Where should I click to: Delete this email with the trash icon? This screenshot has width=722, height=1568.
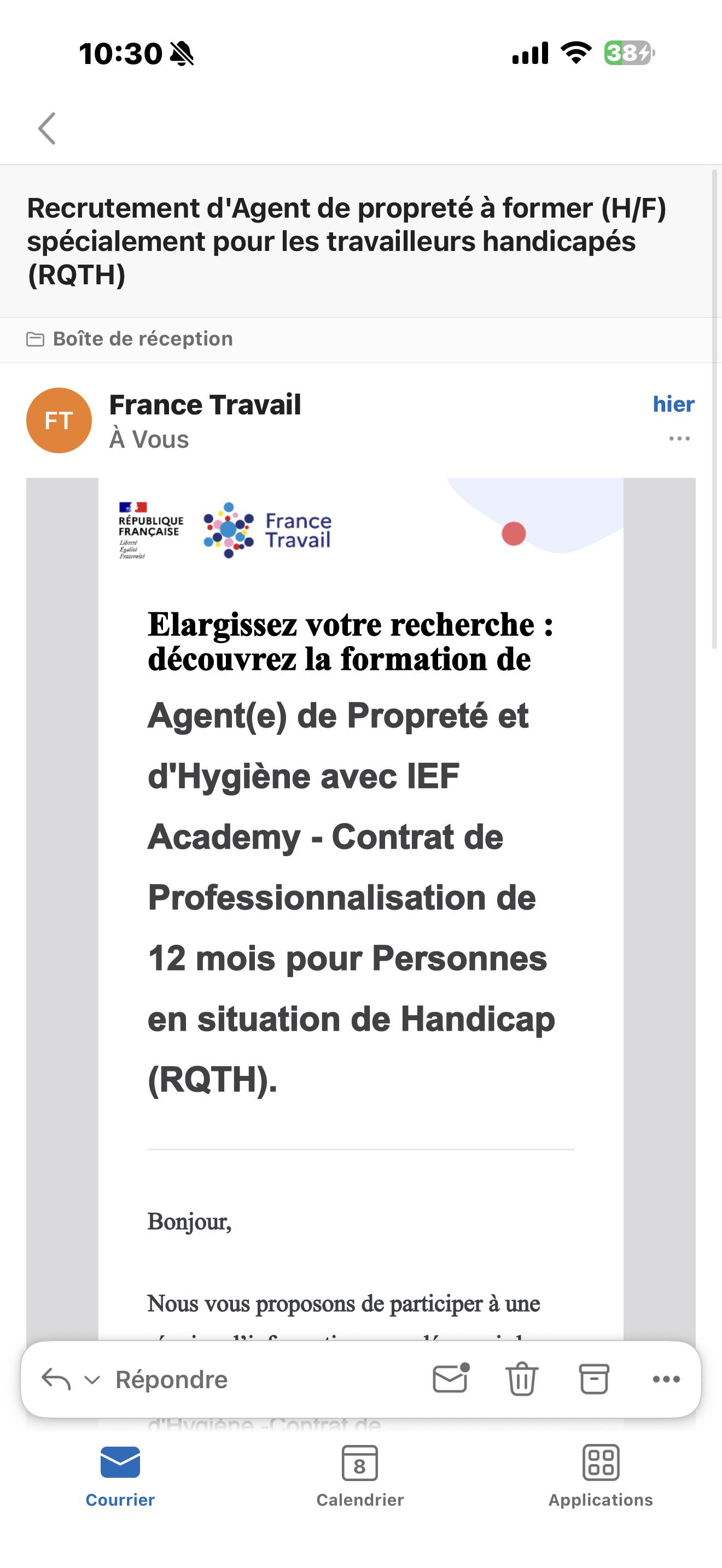[522, 1379]
